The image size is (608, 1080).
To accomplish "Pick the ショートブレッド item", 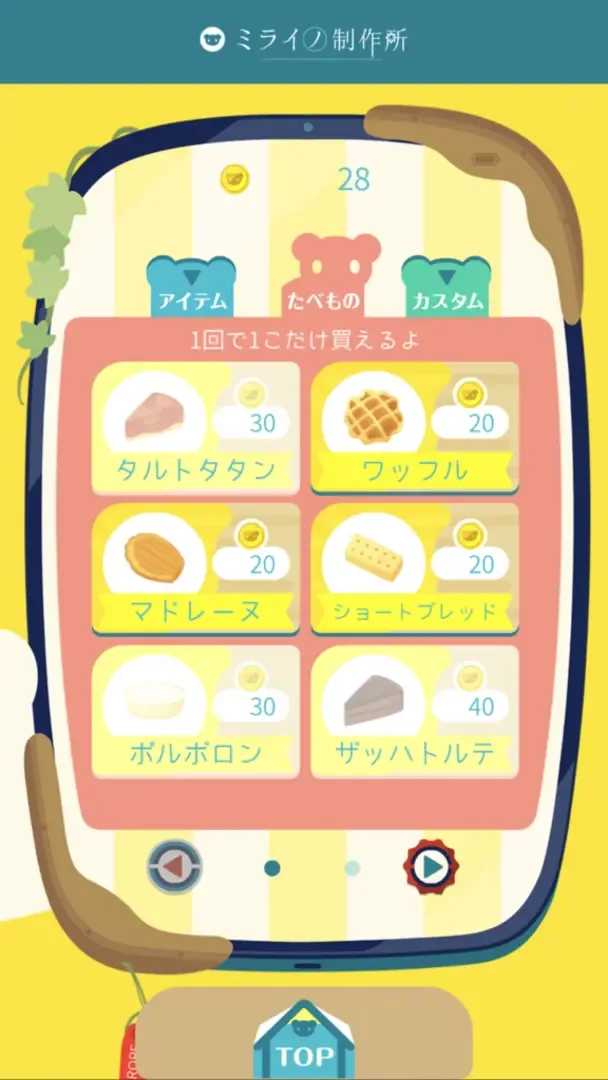I will (415, 569).
